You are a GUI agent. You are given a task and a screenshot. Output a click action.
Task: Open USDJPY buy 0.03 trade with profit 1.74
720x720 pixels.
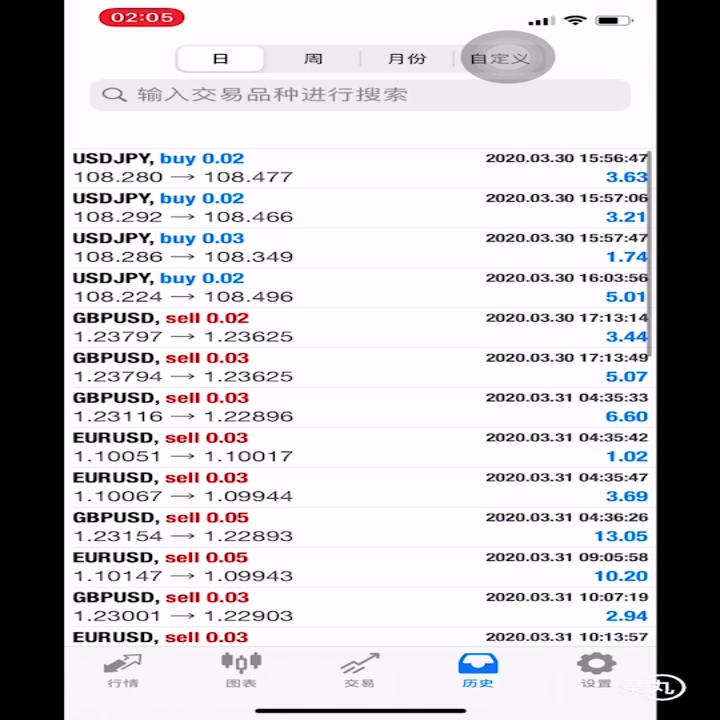360,248
